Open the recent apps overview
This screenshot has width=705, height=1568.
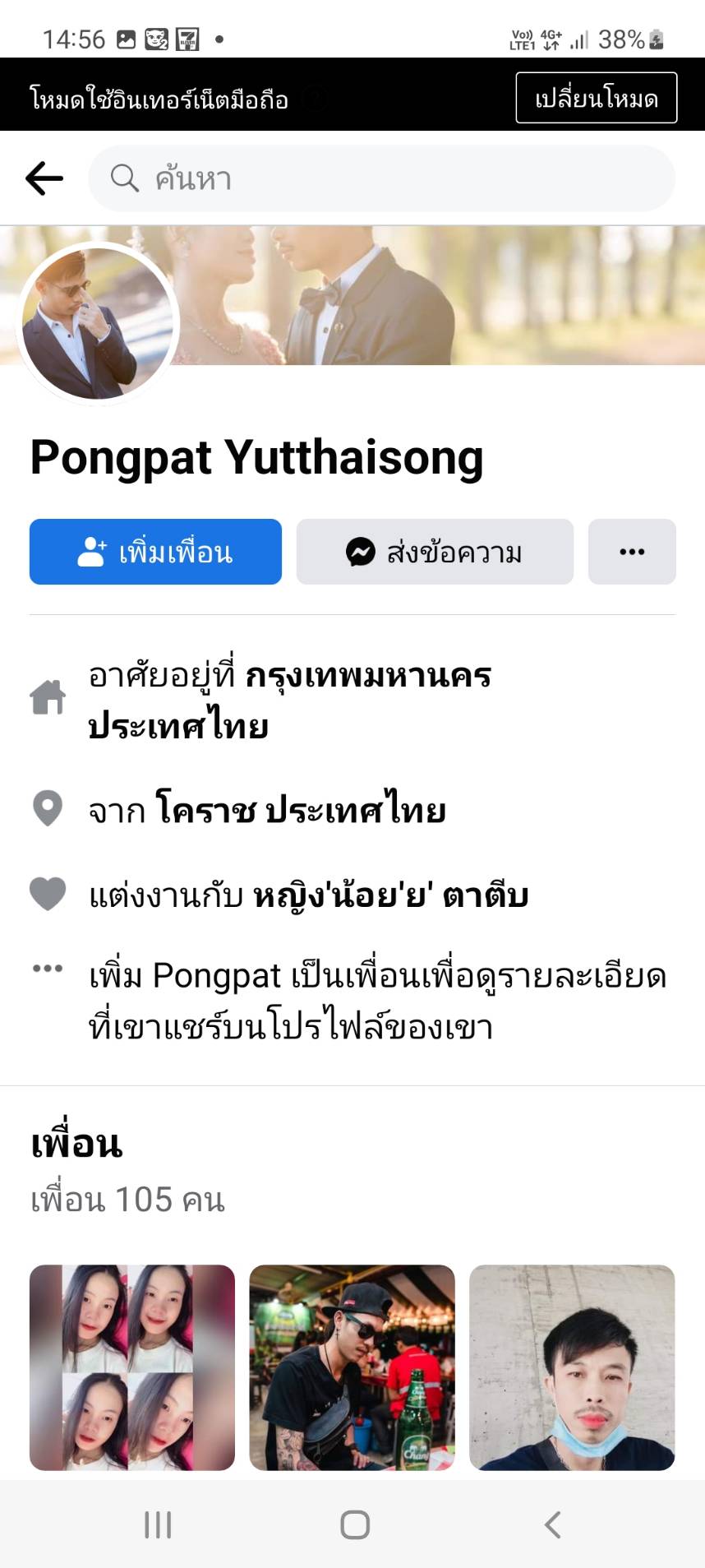coord(158,1525)
